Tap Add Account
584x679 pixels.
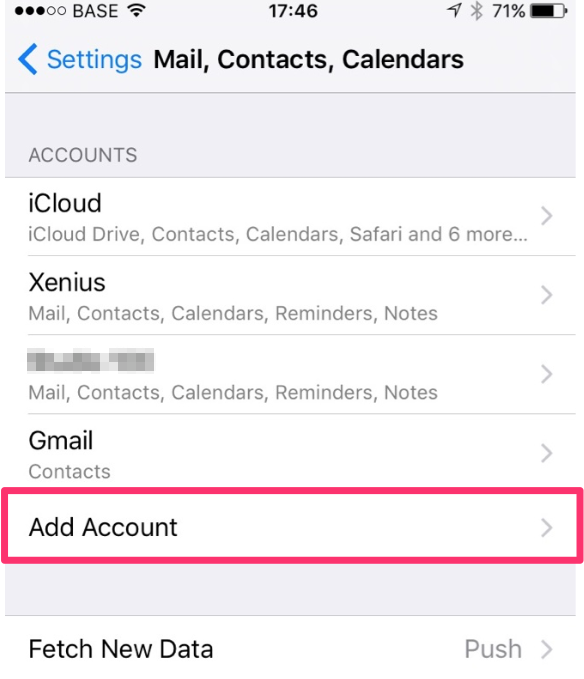point(290,527)
